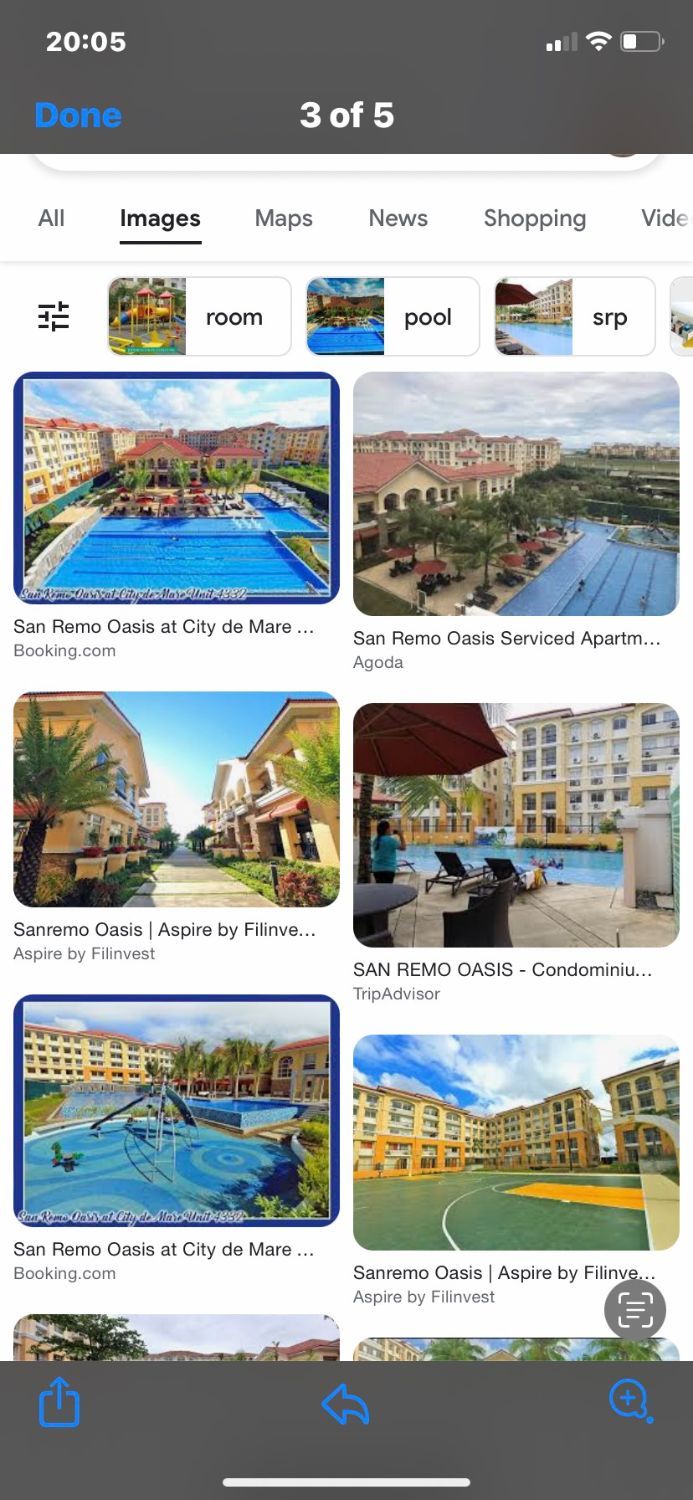Open the markup magnifier icon
Screen dimensions: 693x1500
pos(631,1401)
